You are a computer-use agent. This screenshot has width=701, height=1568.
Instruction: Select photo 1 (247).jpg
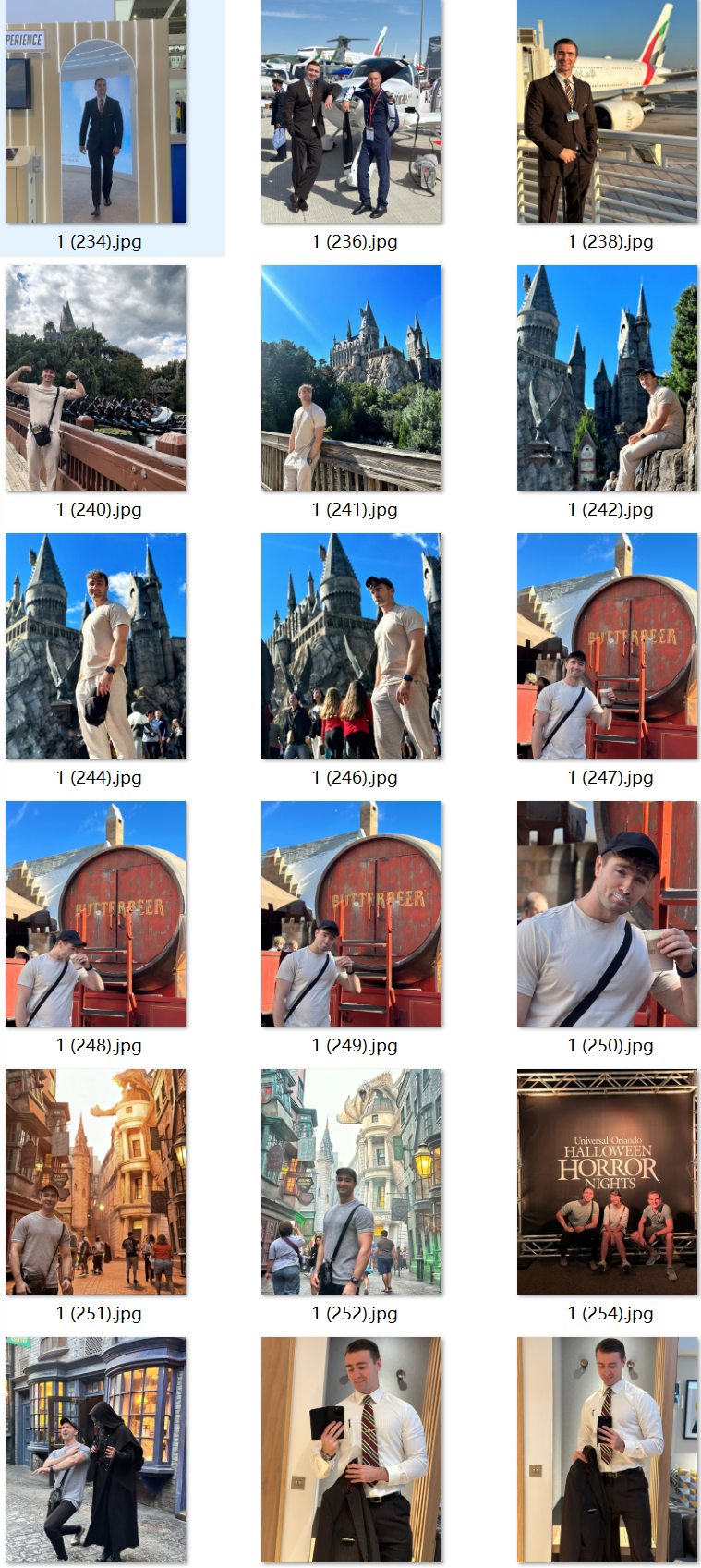point(607,646)
